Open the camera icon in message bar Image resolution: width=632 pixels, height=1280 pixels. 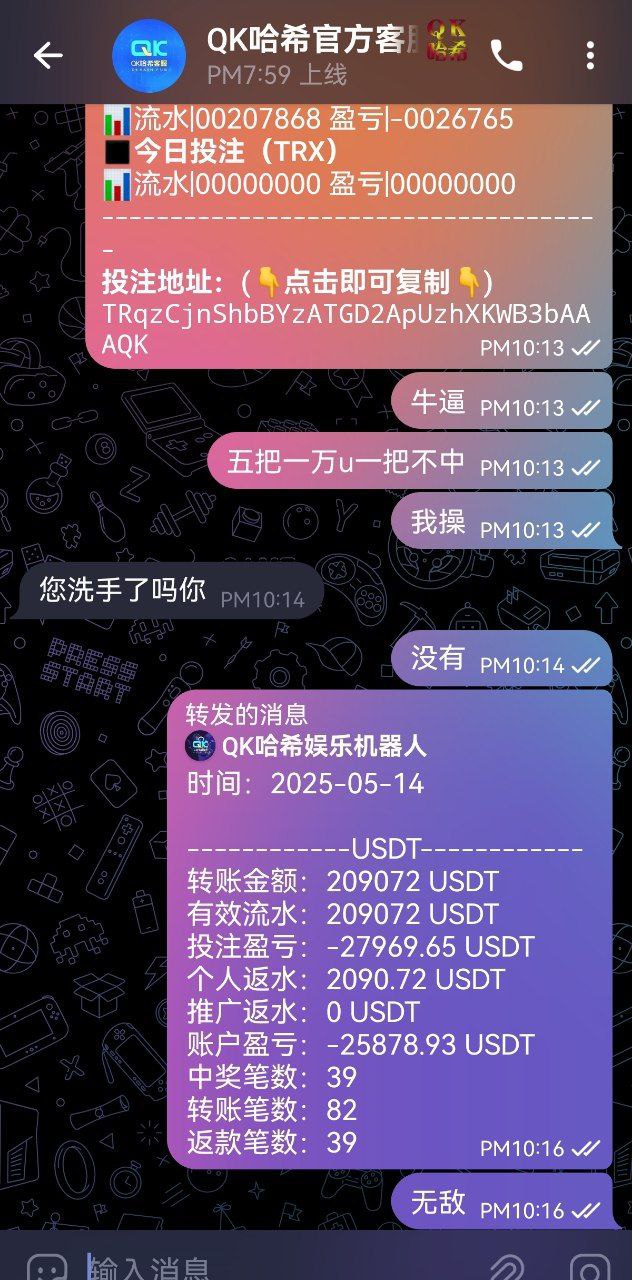point(590,1268)
